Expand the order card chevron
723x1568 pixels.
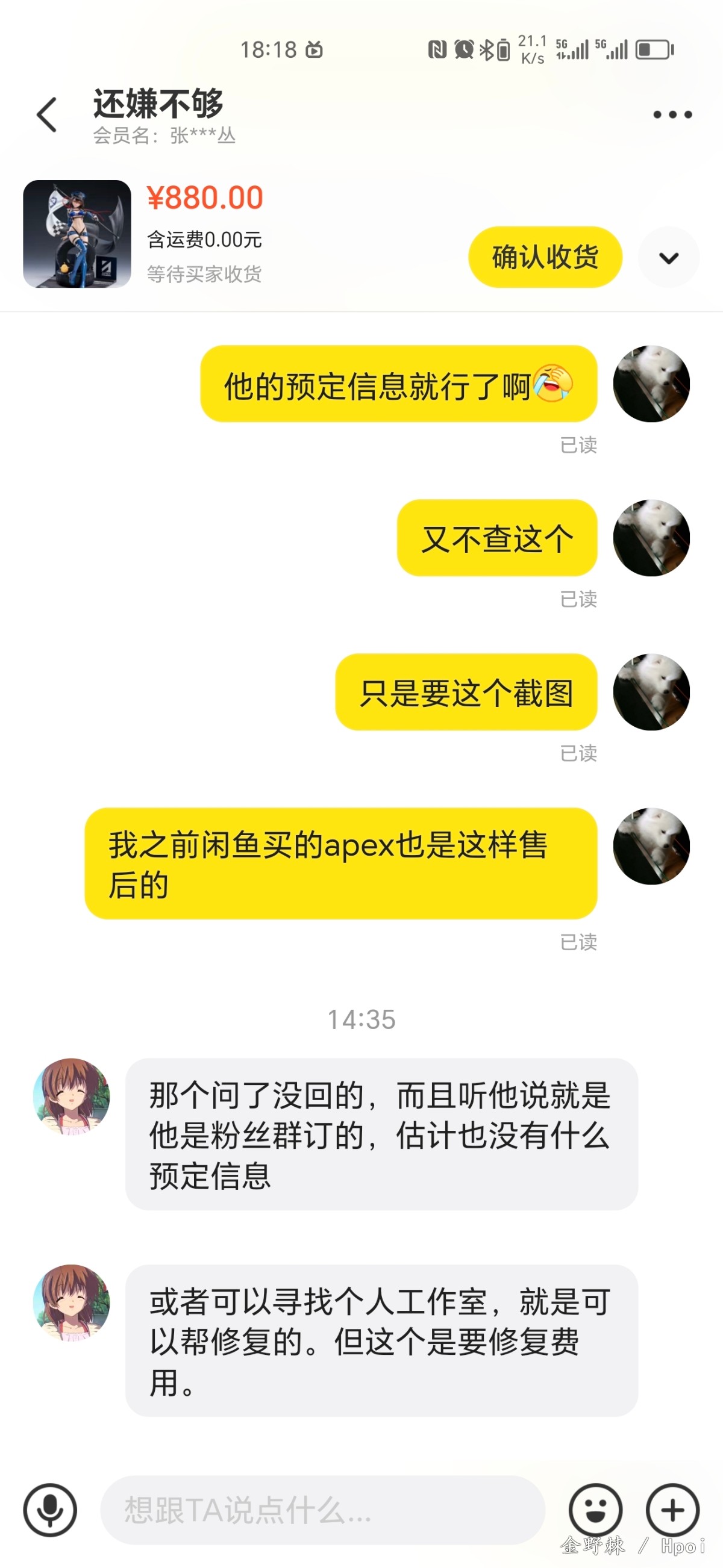tap(668, 258)
